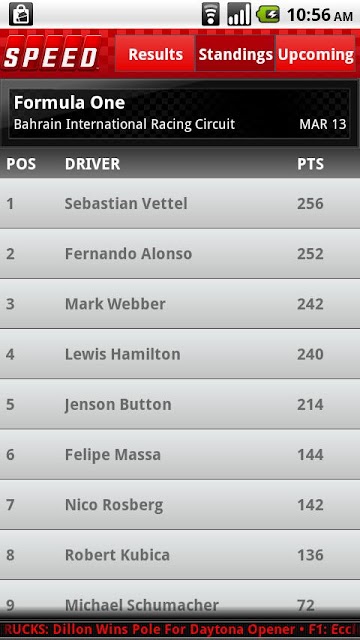View Lewis Hamilton's driver entry
The image size is (360, 640).
(x=180, y=354)
